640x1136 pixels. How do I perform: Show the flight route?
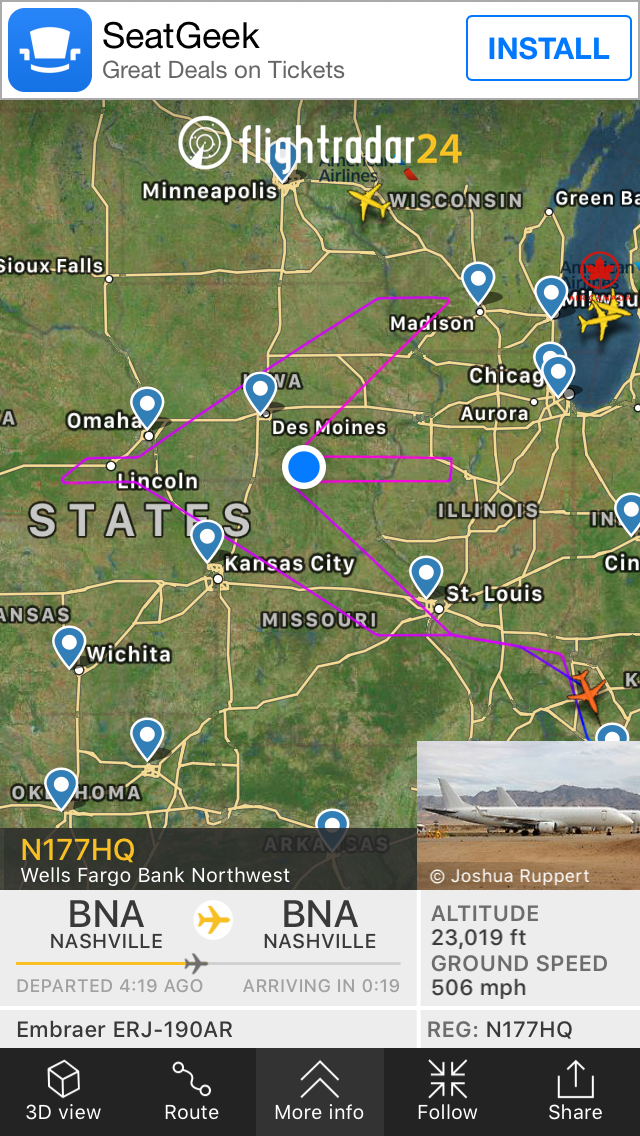click(191, 1091)
